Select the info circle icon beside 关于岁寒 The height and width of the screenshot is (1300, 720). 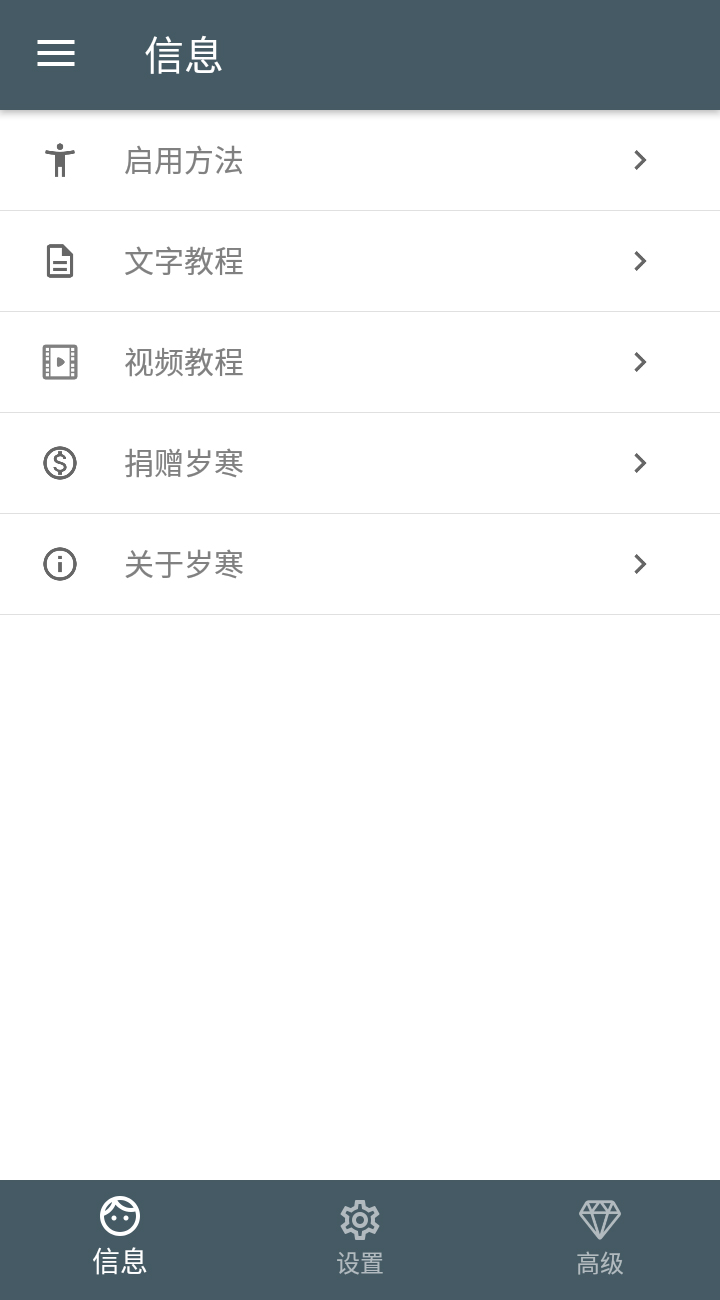tap(60, 564)
